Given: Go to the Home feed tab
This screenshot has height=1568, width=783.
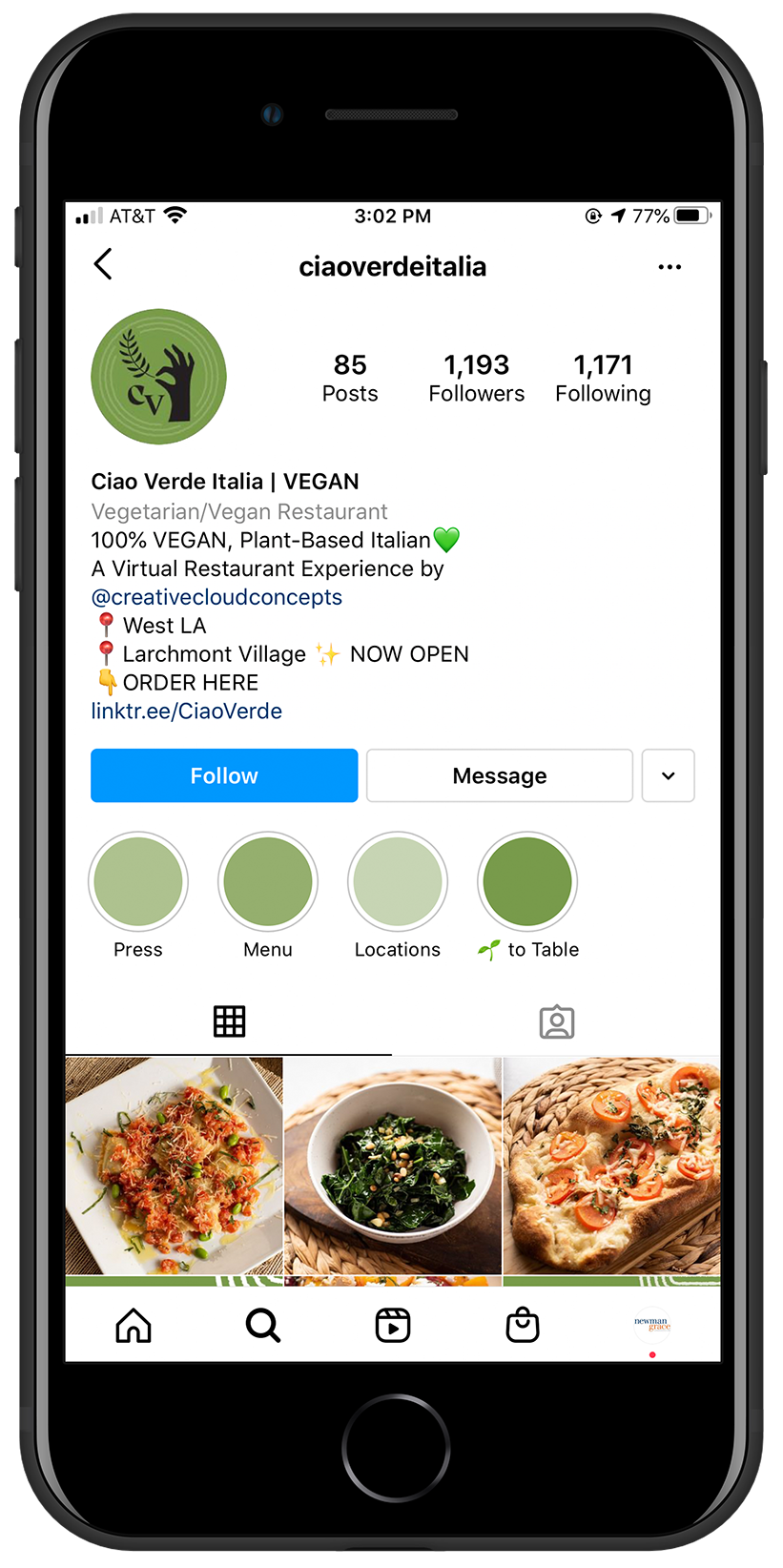Looking at the screenshot, I should pos(134,1325).
